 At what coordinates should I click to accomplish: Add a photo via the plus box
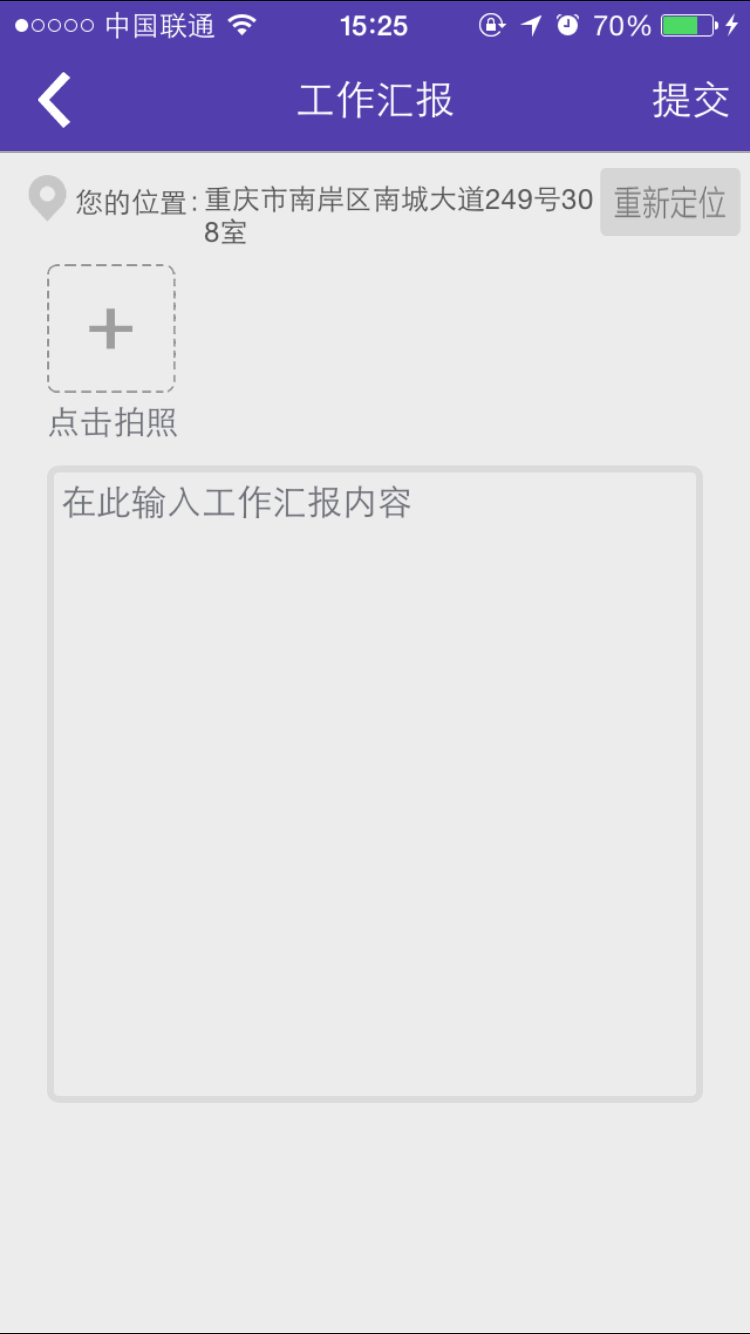111,329
